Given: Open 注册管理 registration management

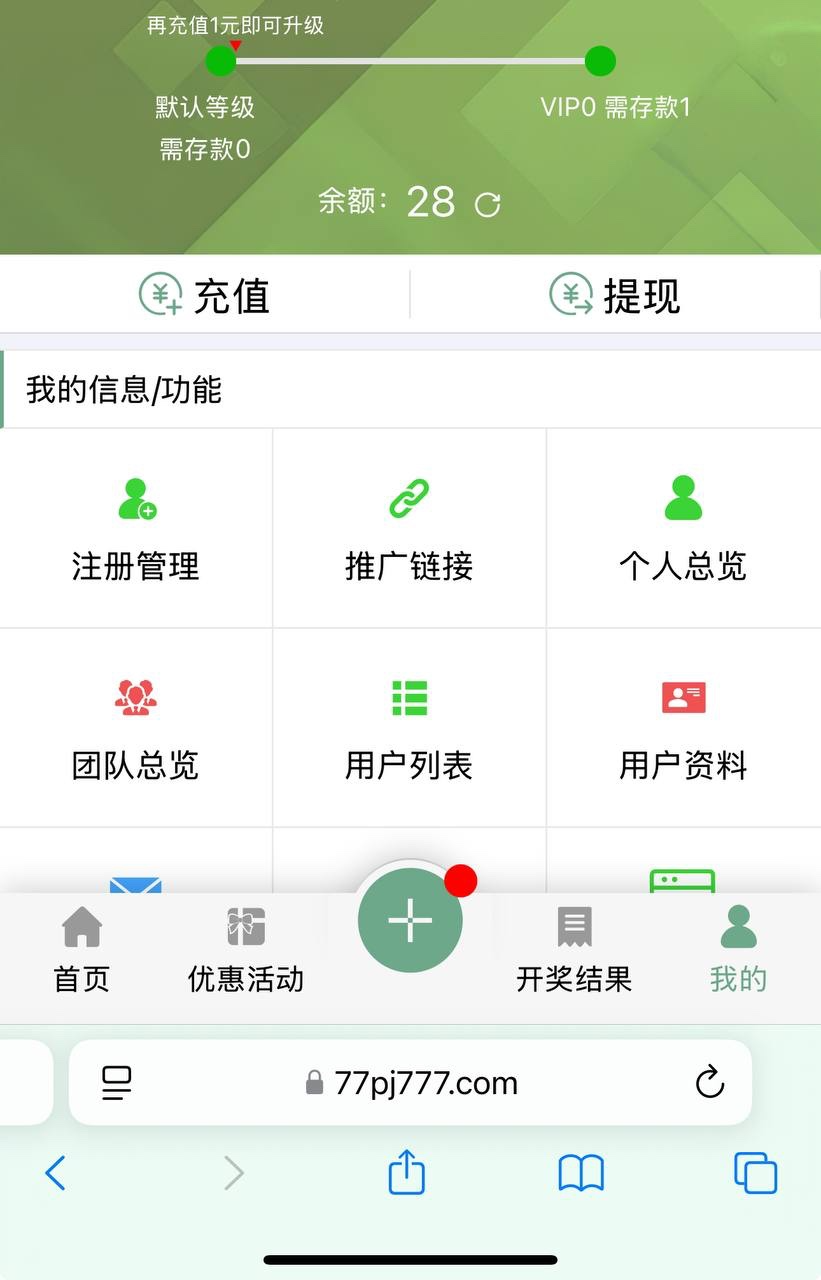Looking at the screenshot, I should click(x=136, y=530).
